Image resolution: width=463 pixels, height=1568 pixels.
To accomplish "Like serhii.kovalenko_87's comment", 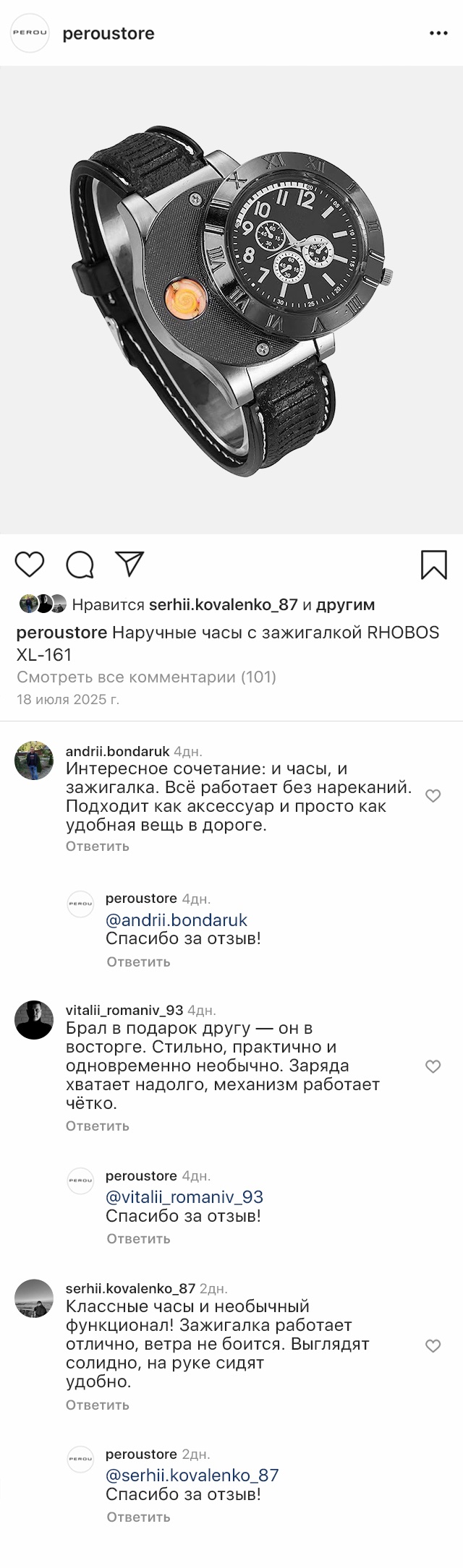I will tap(433, 1345).
